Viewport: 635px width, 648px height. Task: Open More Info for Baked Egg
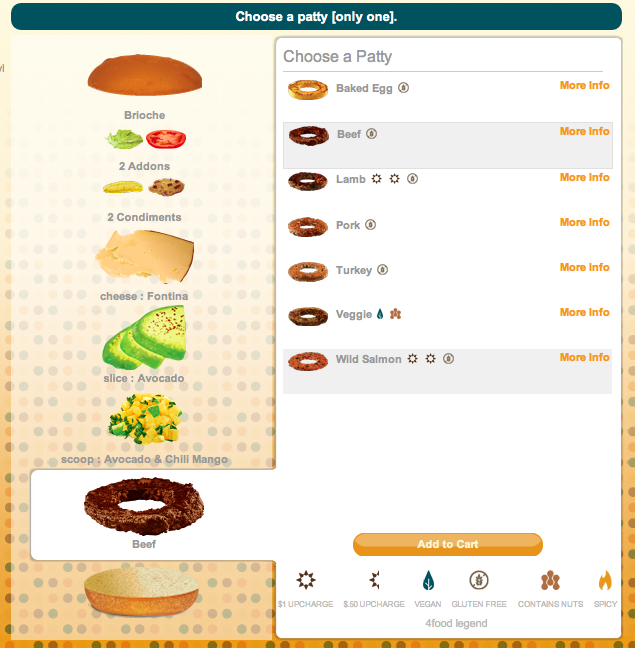[x=584, y=86]
